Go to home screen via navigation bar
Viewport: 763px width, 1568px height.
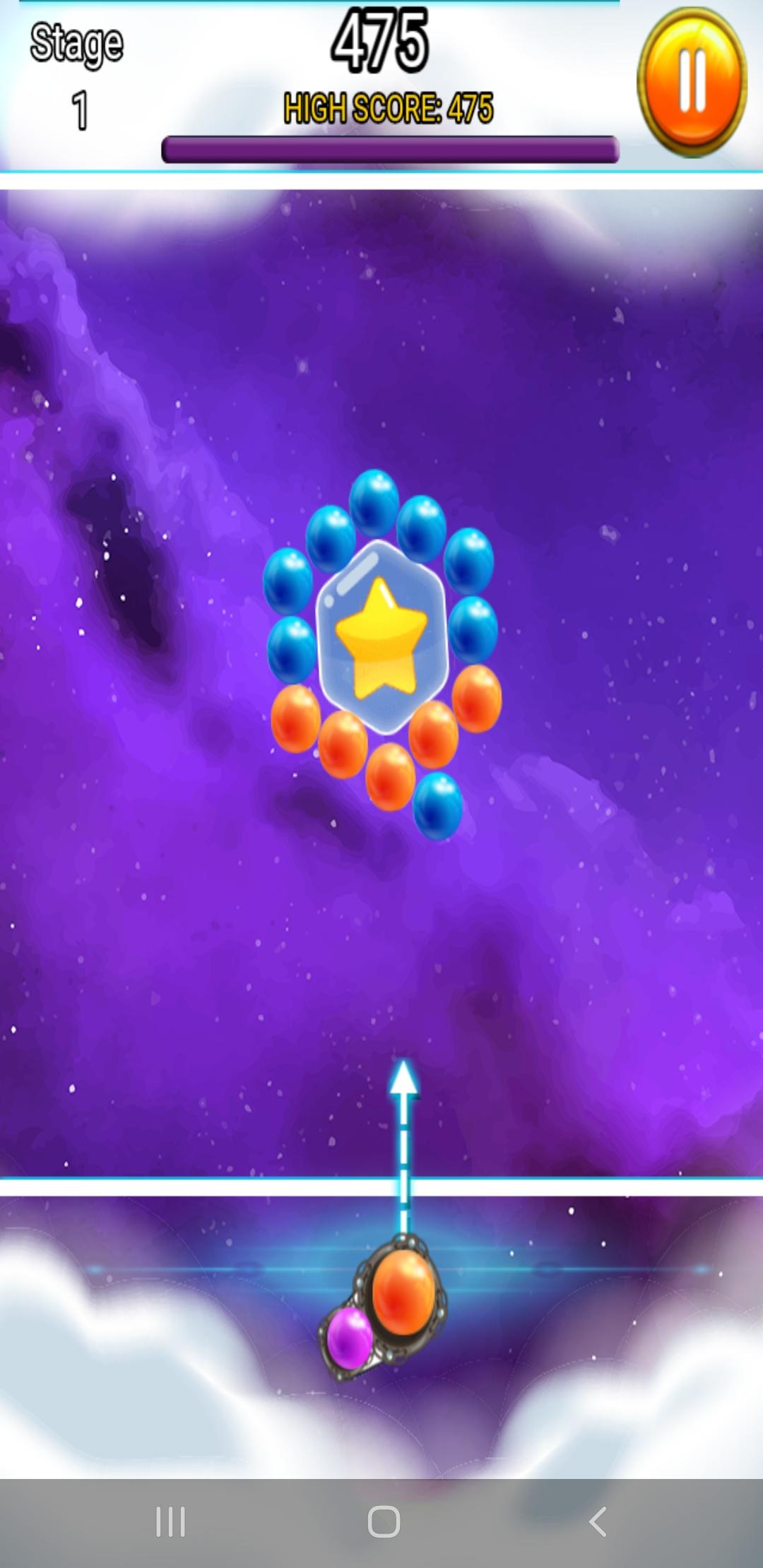[x=384, y=1521]
